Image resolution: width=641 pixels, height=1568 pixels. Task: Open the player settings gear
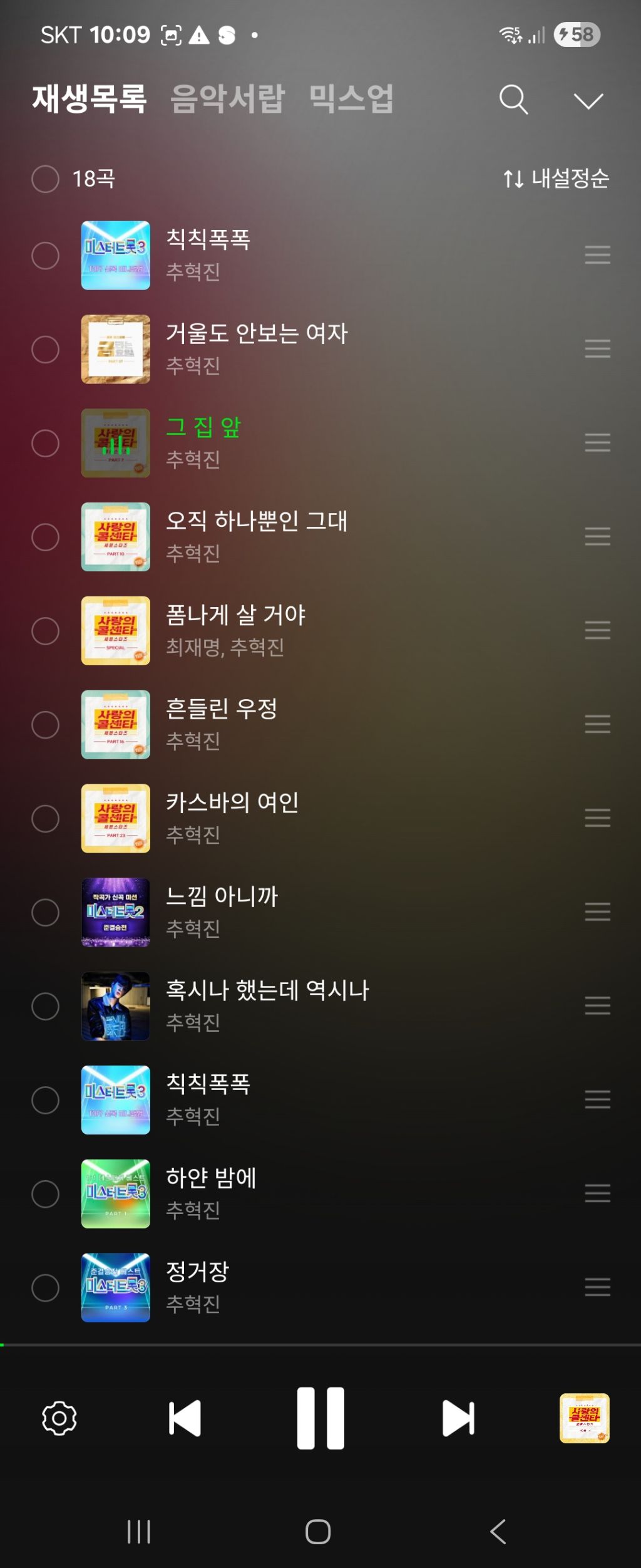pos(59,1418)
